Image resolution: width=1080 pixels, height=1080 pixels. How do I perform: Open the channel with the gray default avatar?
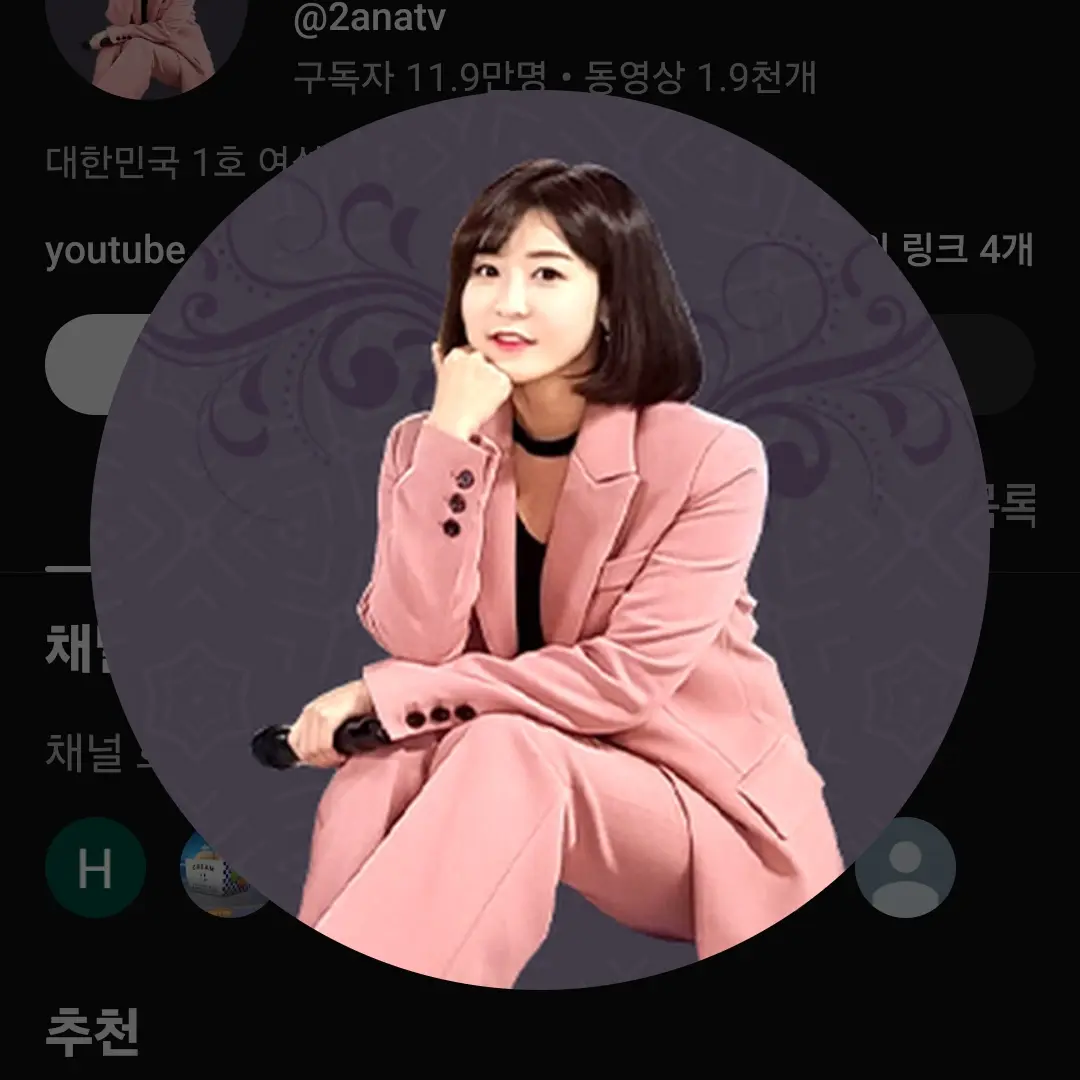pos(905,867)
